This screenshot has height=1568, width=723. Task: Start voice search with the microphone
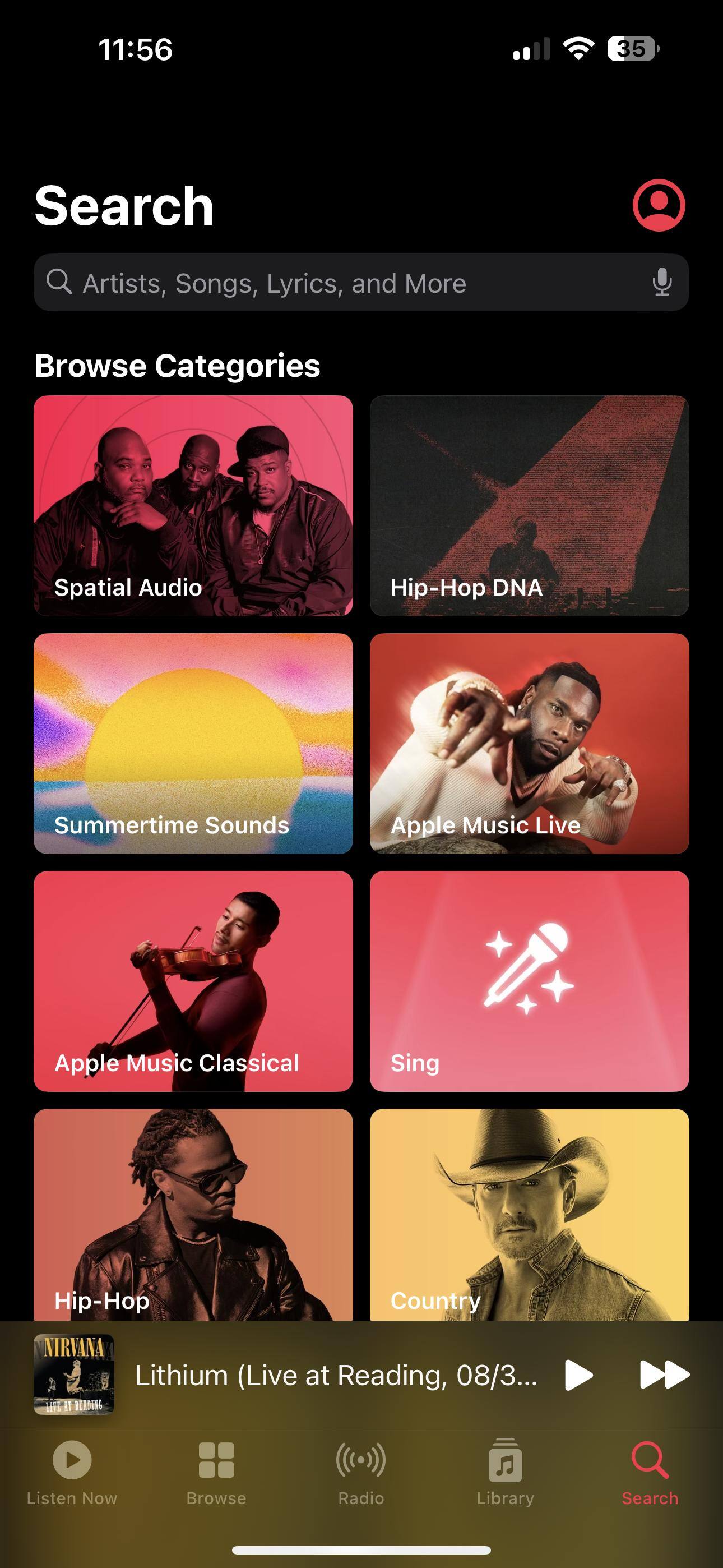click(x=662, y=283)
